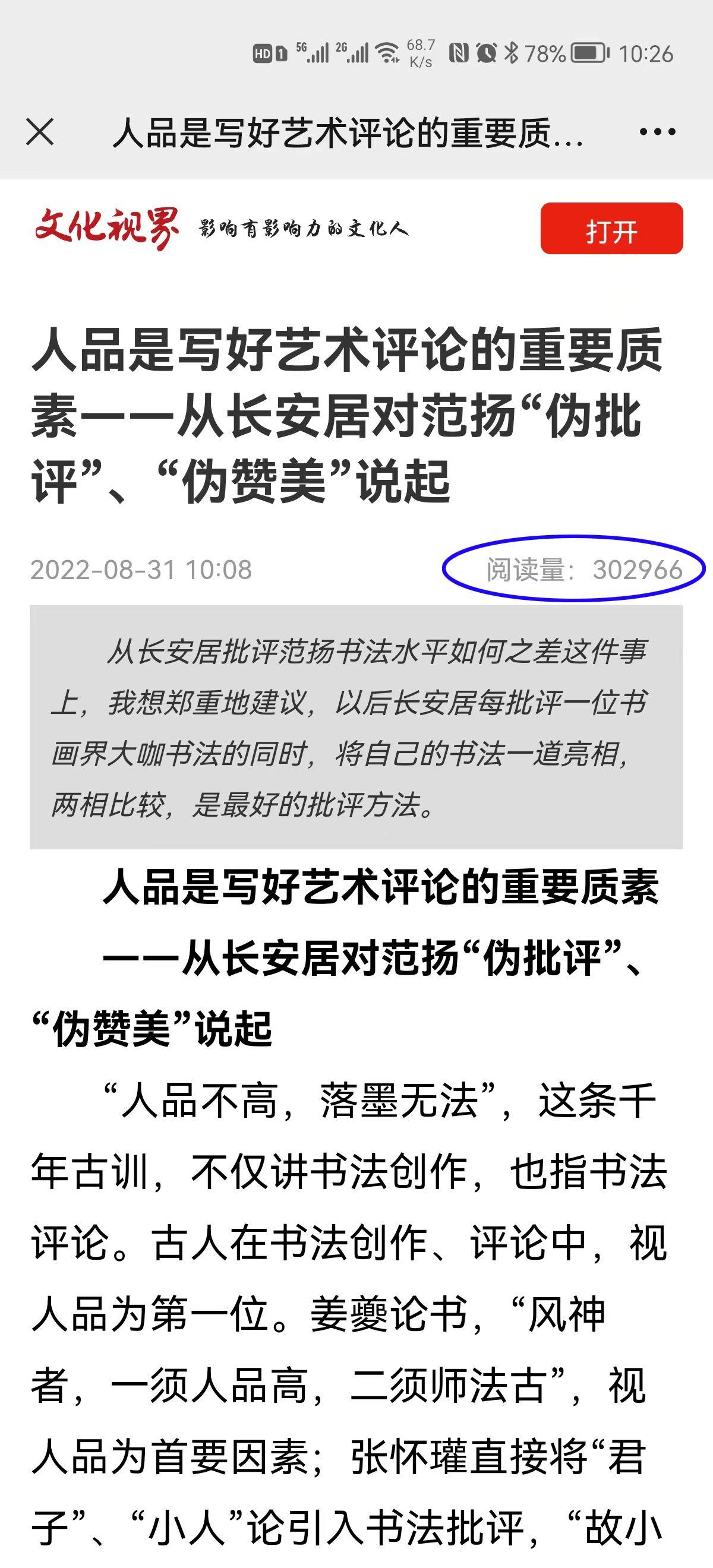The image size is (713, 1568).
Task: Tap the clock showing 10:26
Action: click(x=646, y=54)
